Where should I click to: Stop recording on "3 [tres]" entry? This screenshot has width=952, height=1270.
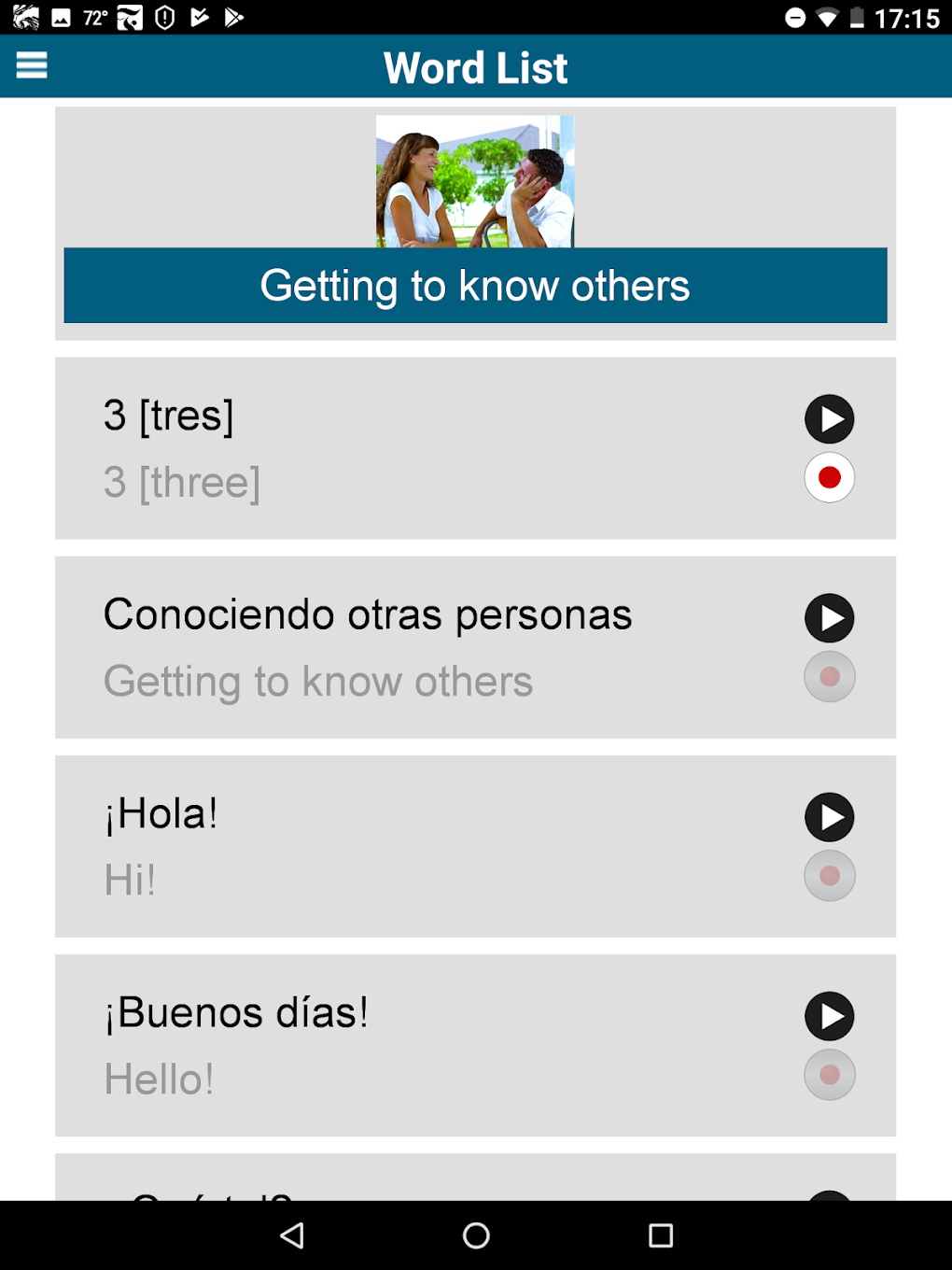point(829,477)
